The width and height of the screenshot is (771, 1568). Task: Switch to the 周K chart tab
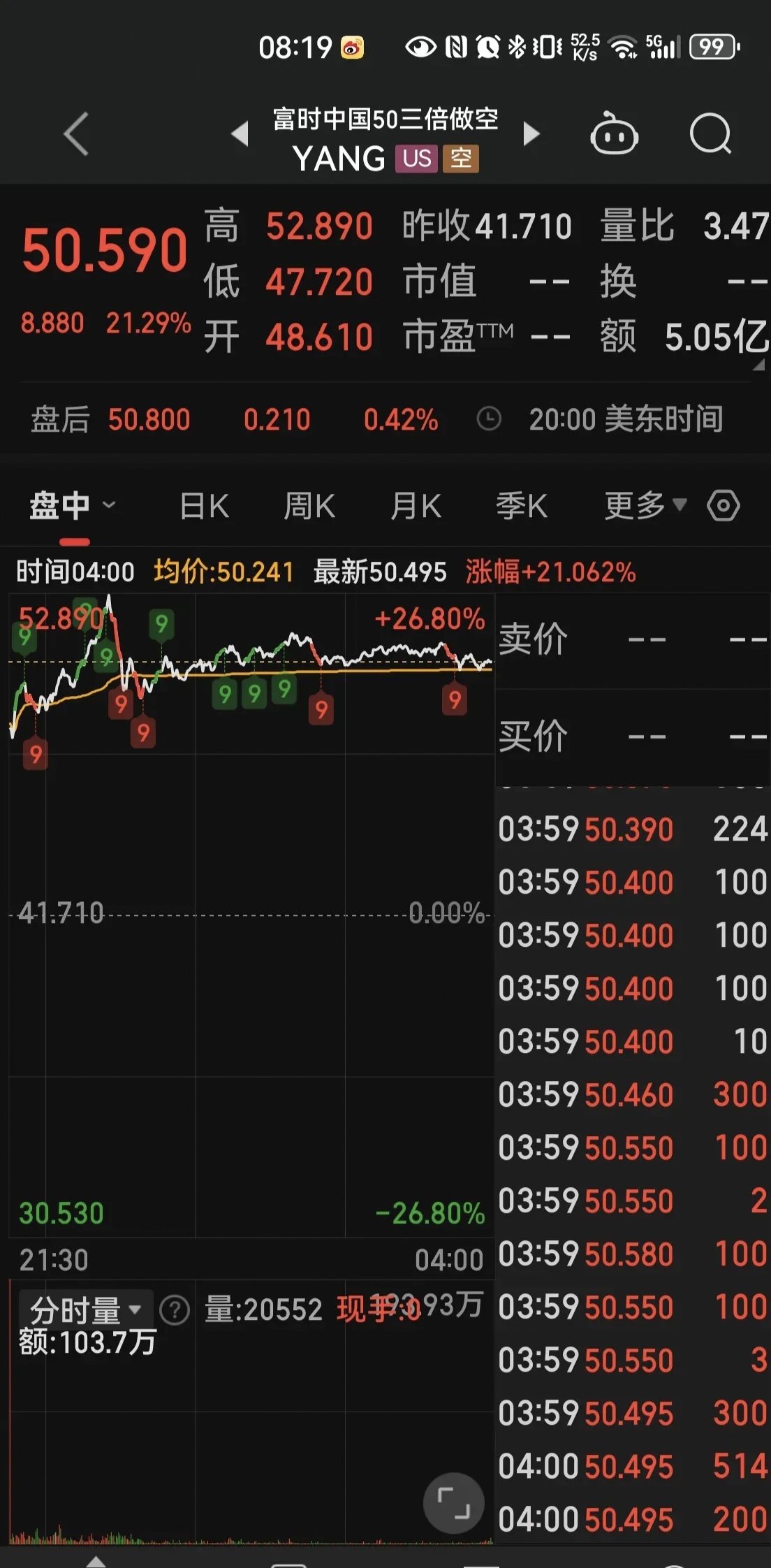(309, 505)
